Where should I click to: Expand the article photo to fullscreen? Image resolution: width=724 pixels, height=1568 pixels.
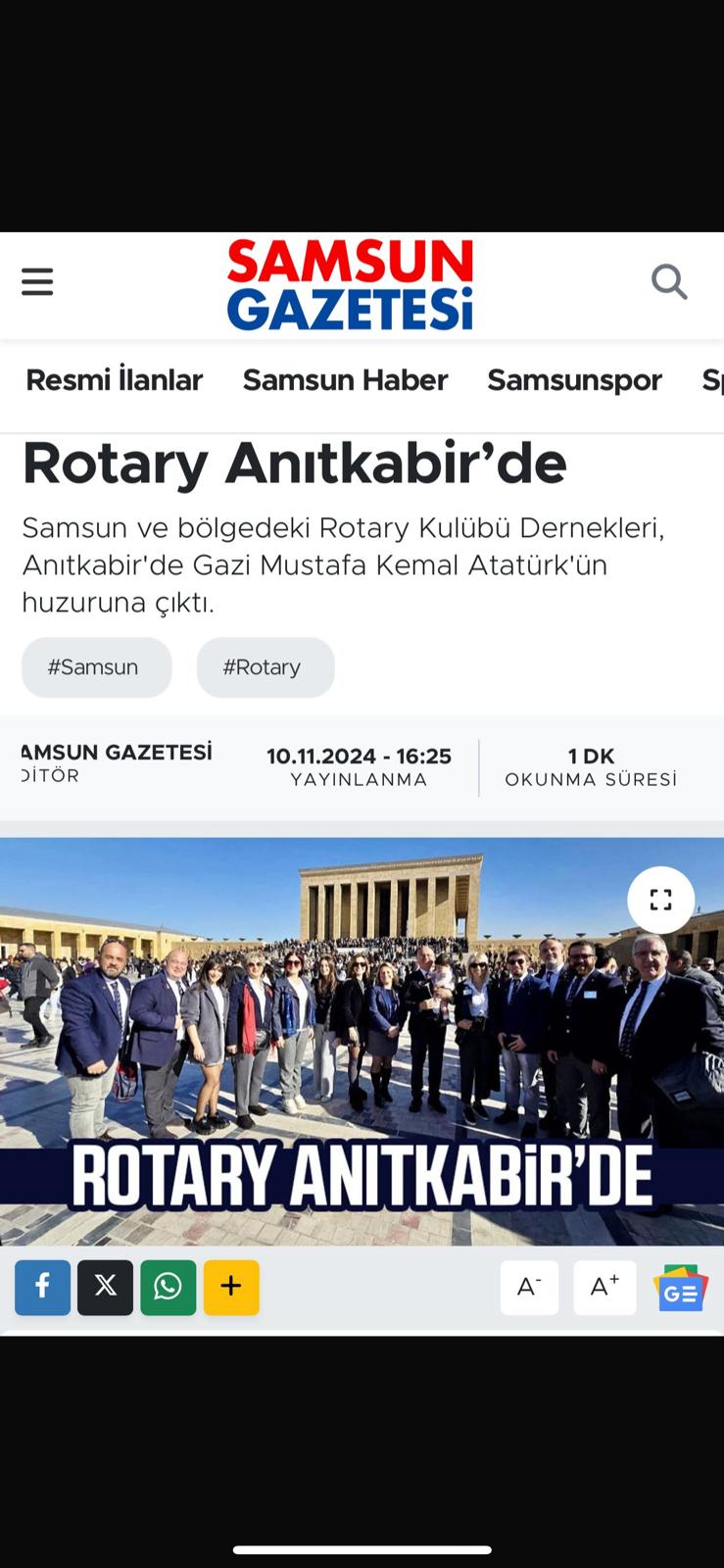coord(661,900)
